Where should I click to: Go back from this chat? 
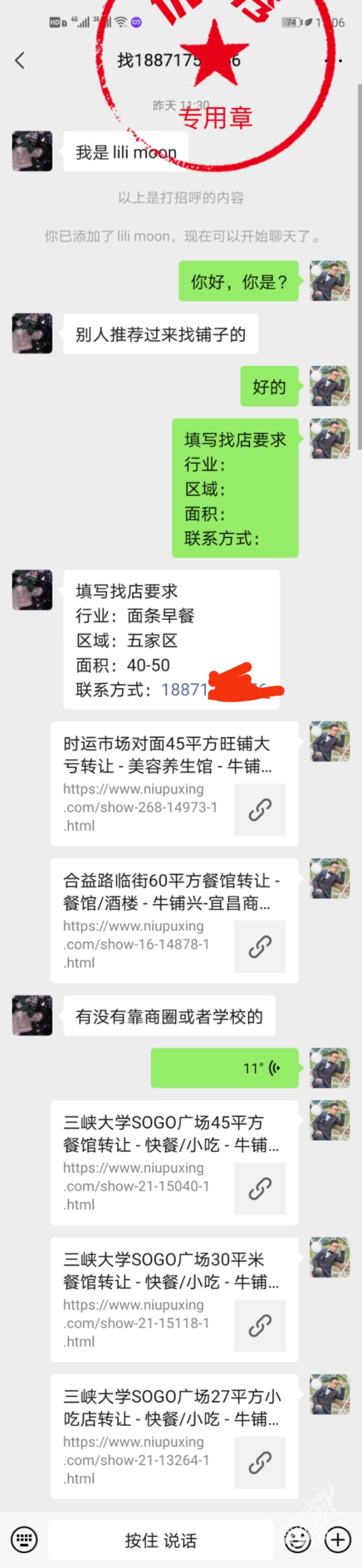point(19,60)
